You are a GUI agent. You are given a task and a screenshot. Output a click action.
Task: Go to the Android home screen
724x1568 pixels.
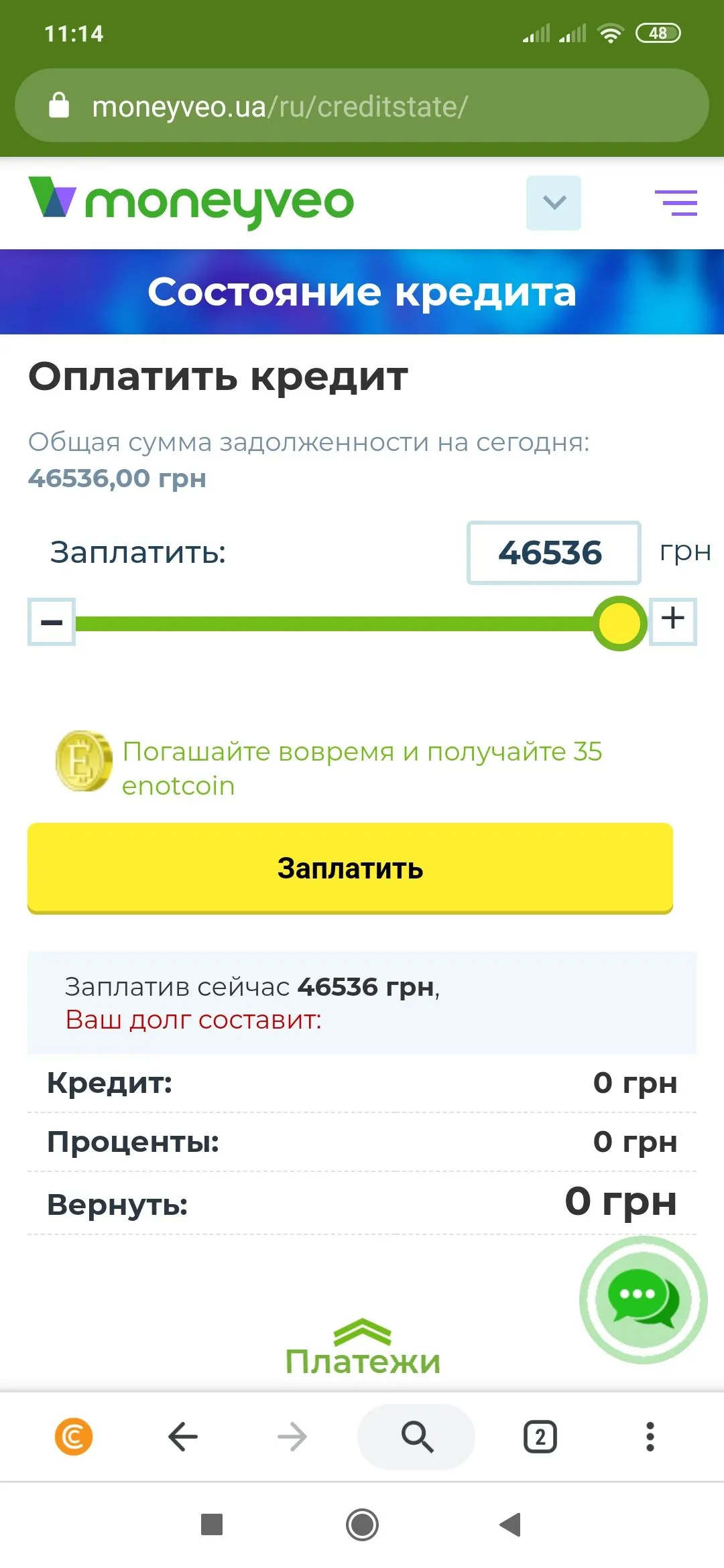[x=362, y=1525]
